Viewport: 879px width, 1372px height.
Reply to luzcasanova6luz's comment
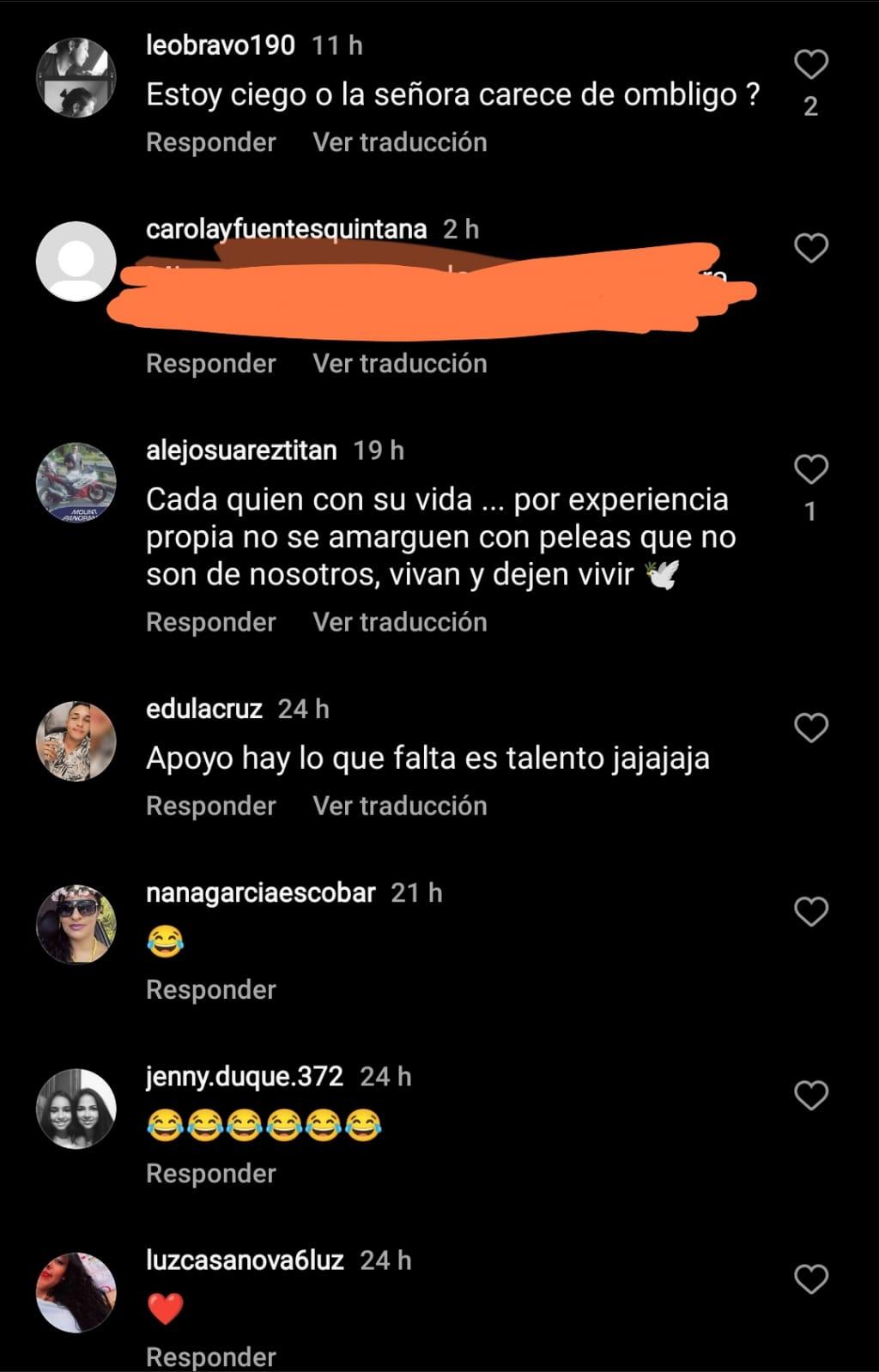click(x=211, y=1357)
